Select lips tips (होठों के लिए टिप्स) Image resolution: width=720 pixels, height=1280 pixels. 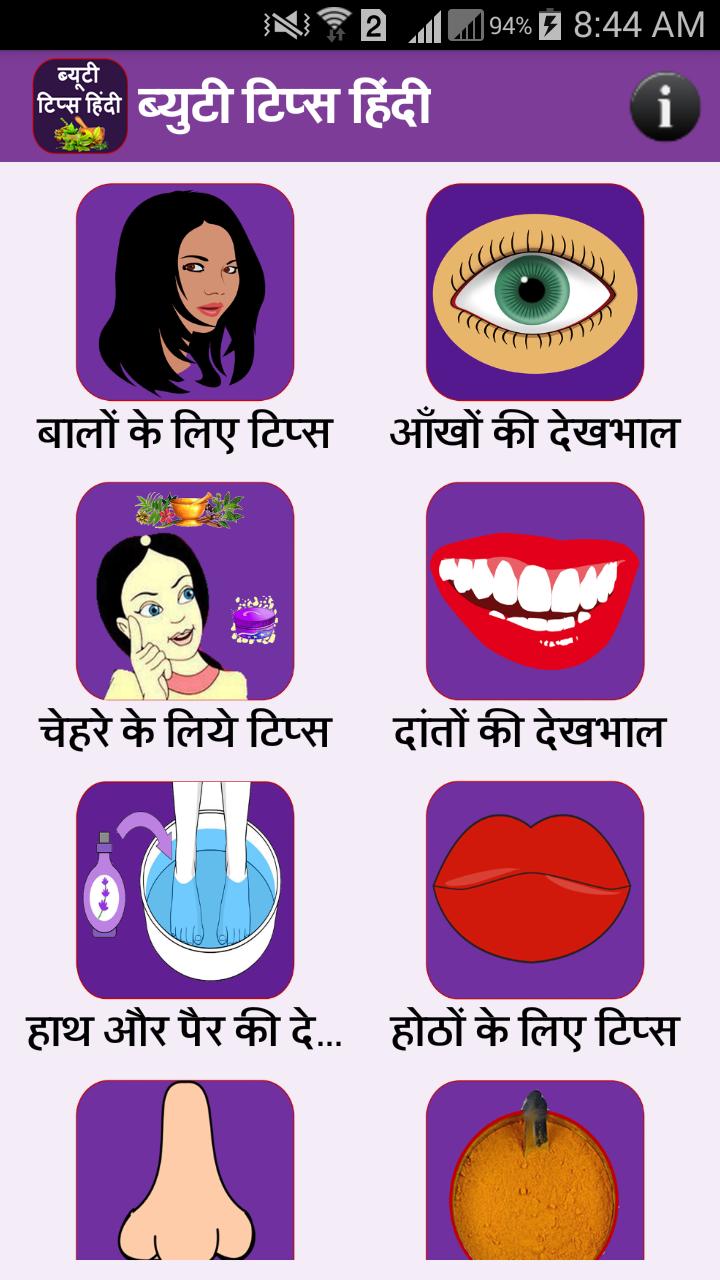point(535,890)
